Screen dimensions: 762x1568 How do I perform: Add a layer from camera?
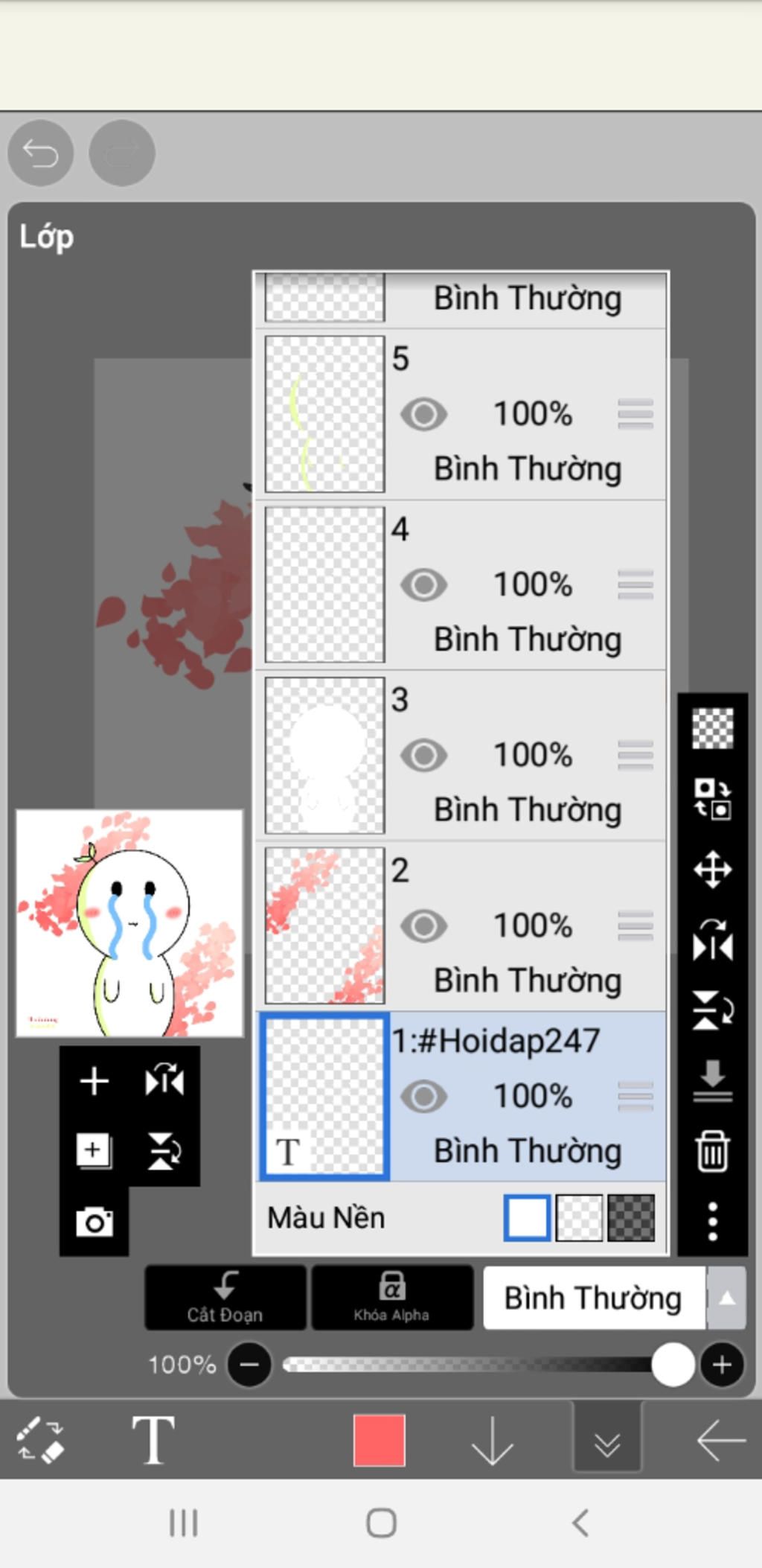95,1222
